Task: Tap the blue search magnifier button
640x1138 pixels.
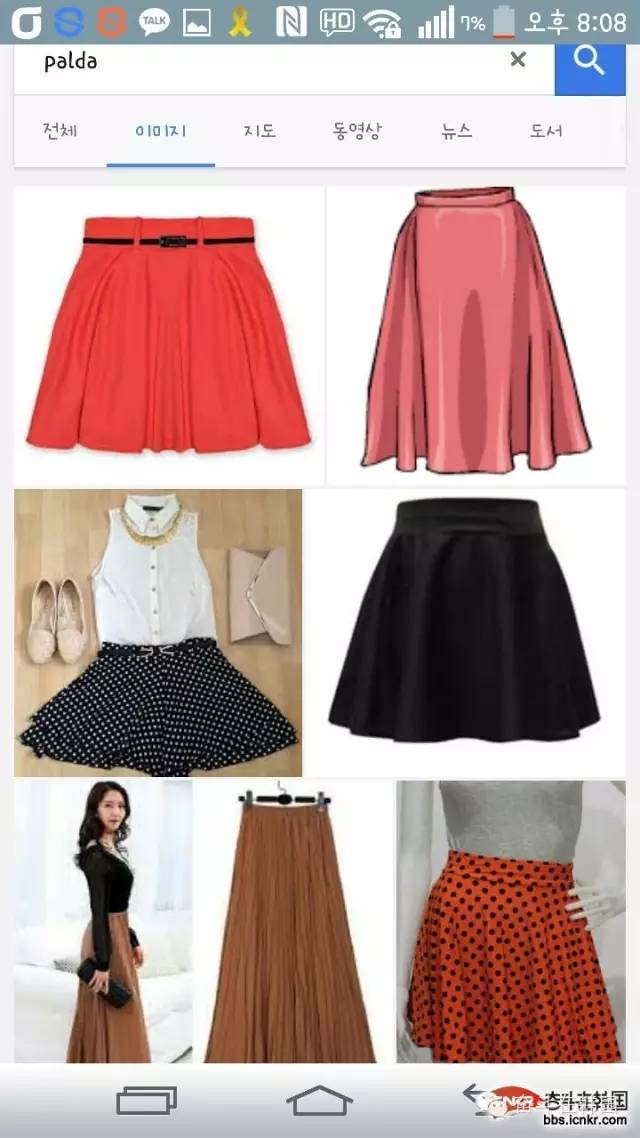Action: 590,63
